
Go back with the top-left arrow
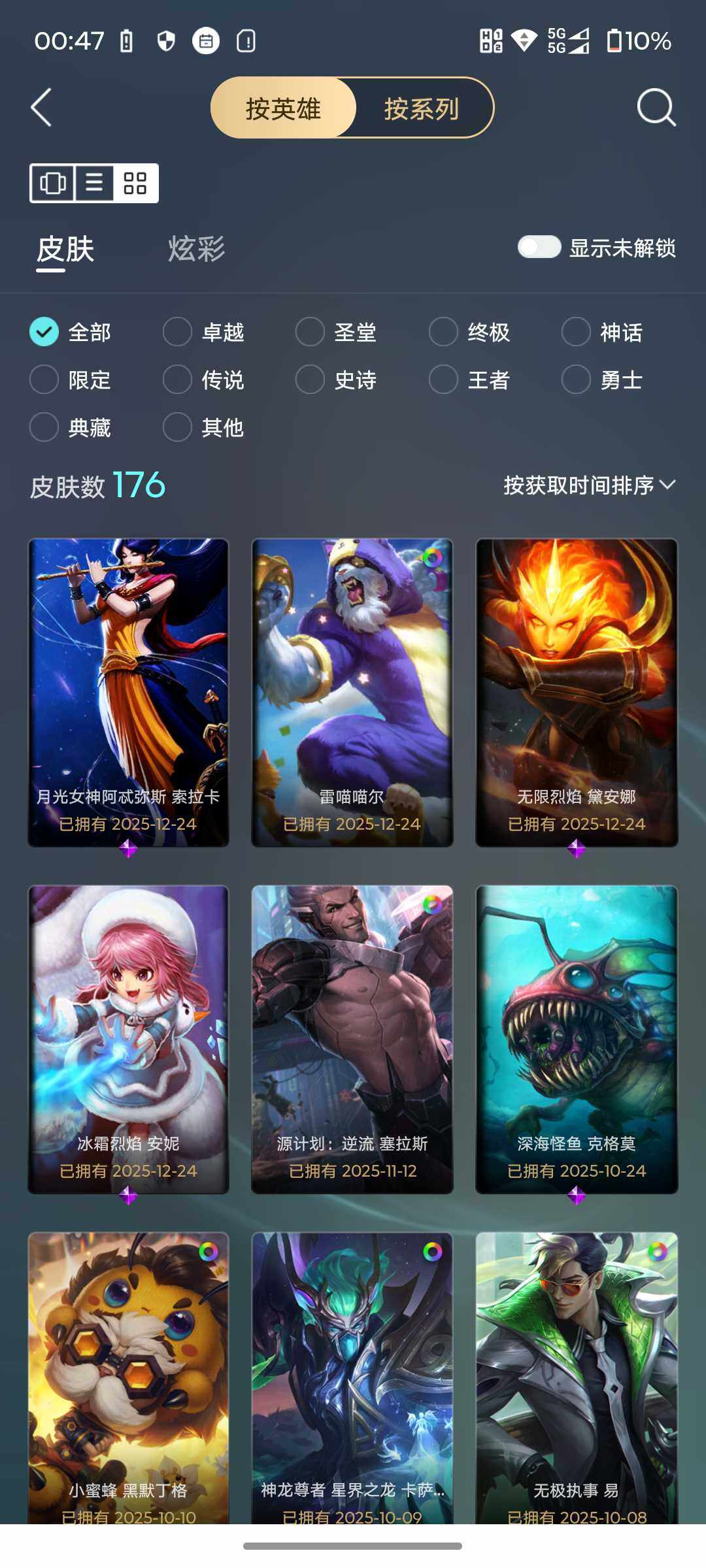tap(41, 107)
